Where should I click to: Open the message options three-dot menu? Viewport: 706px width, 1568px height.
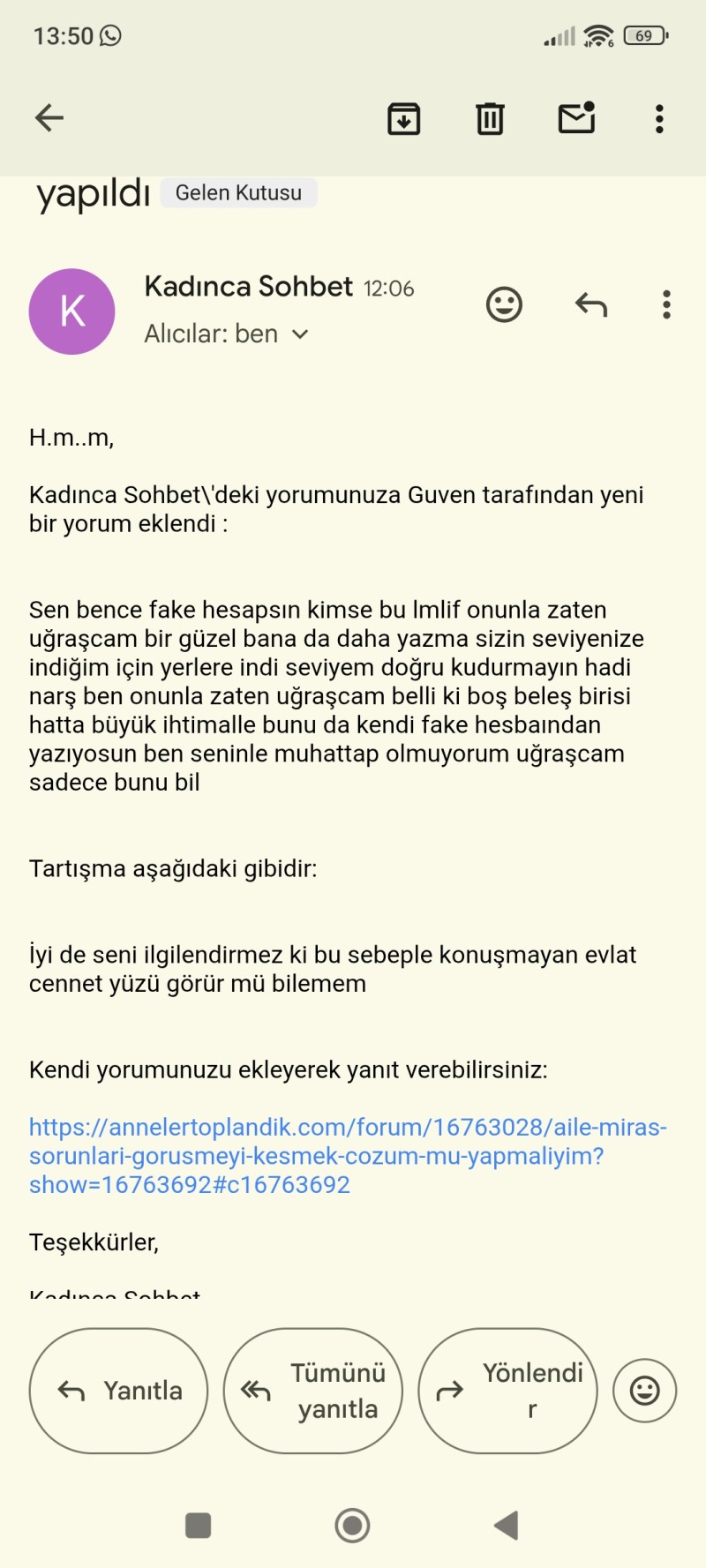tap(666, 305)
